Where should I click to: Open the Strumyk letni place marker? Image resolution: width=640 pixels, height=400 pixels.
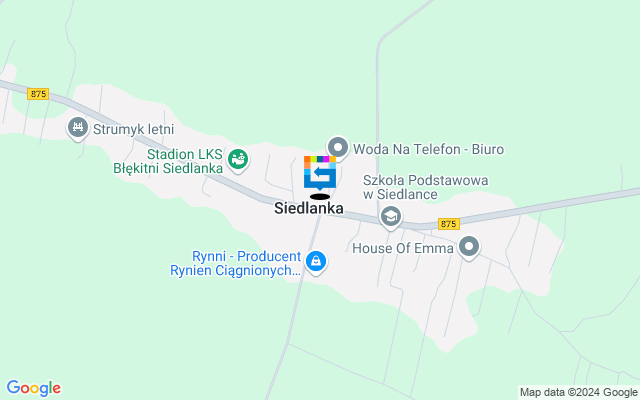(x=78, y=128)
